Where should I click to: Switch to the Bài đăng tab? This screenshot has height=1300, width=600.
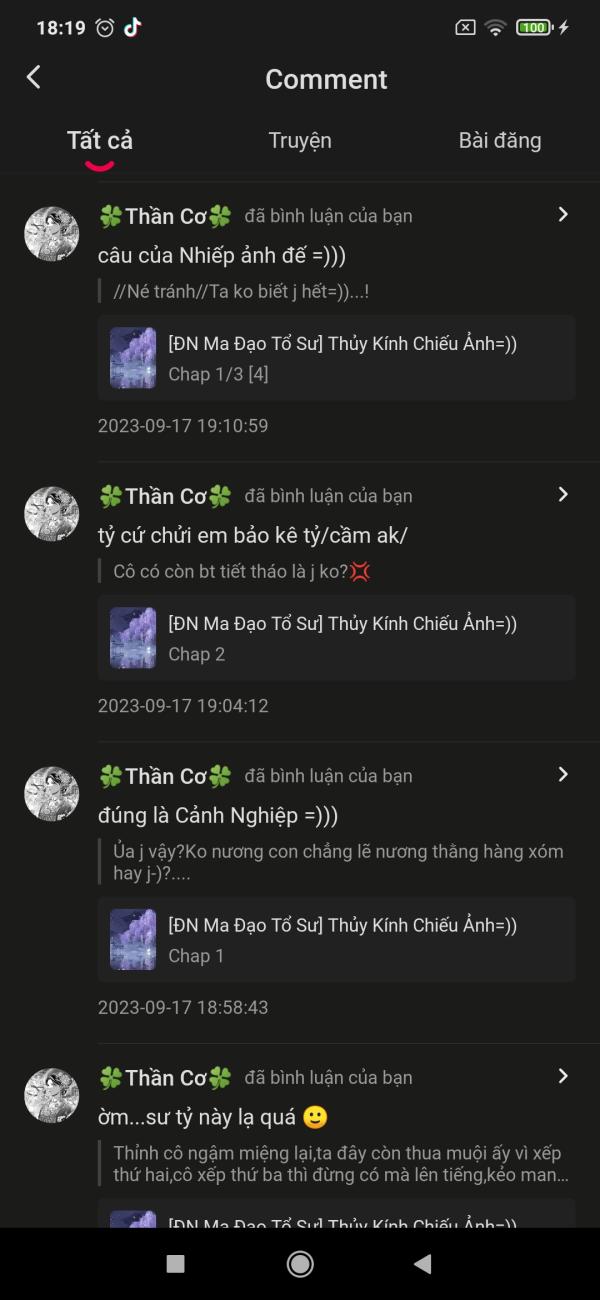[500, 140]
